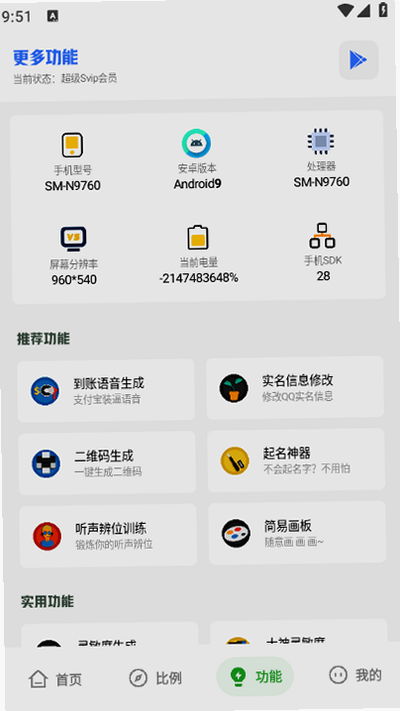This screenshot has width=400, height=711.
Task: Open 简易画板 drawing board
Action: point(297,533)
